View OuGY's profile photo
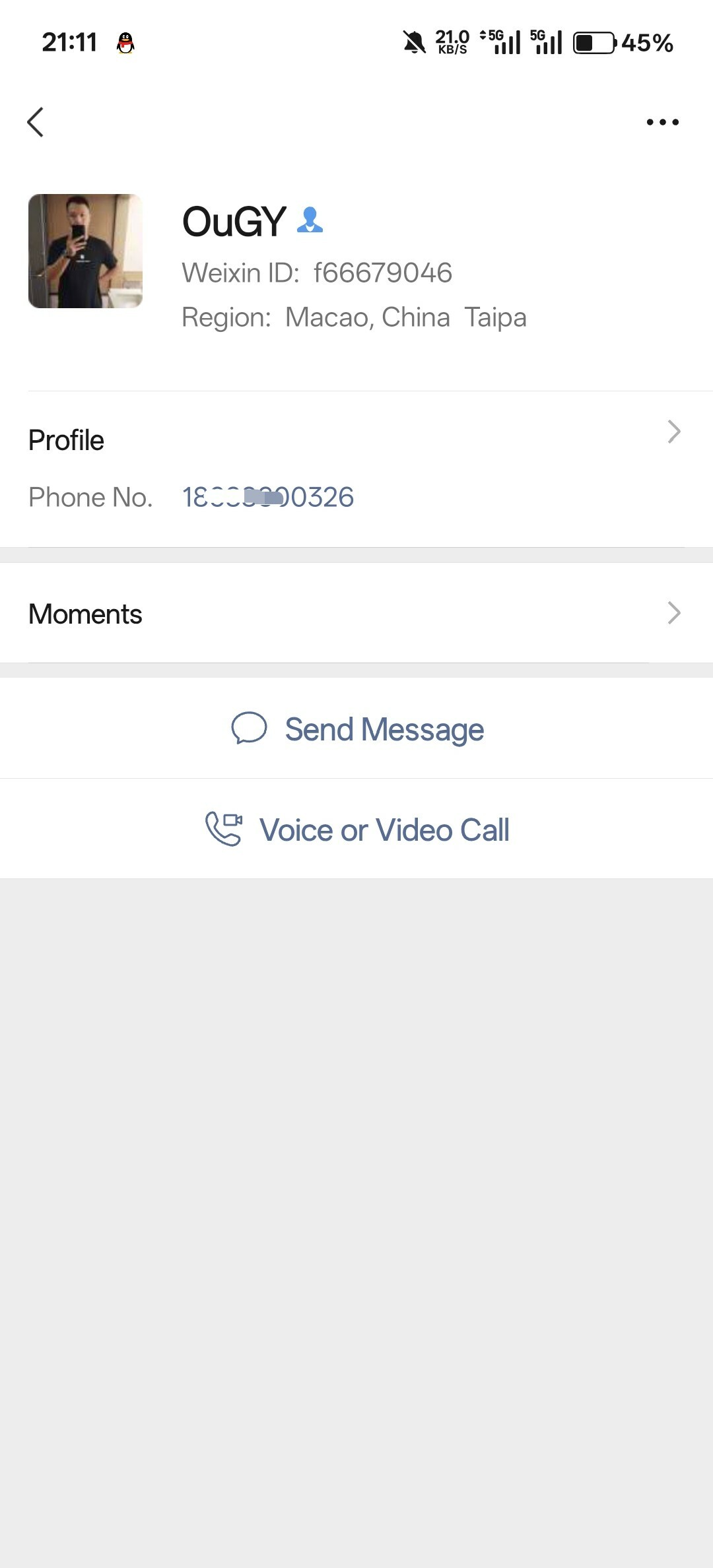 tap(85, 251)
